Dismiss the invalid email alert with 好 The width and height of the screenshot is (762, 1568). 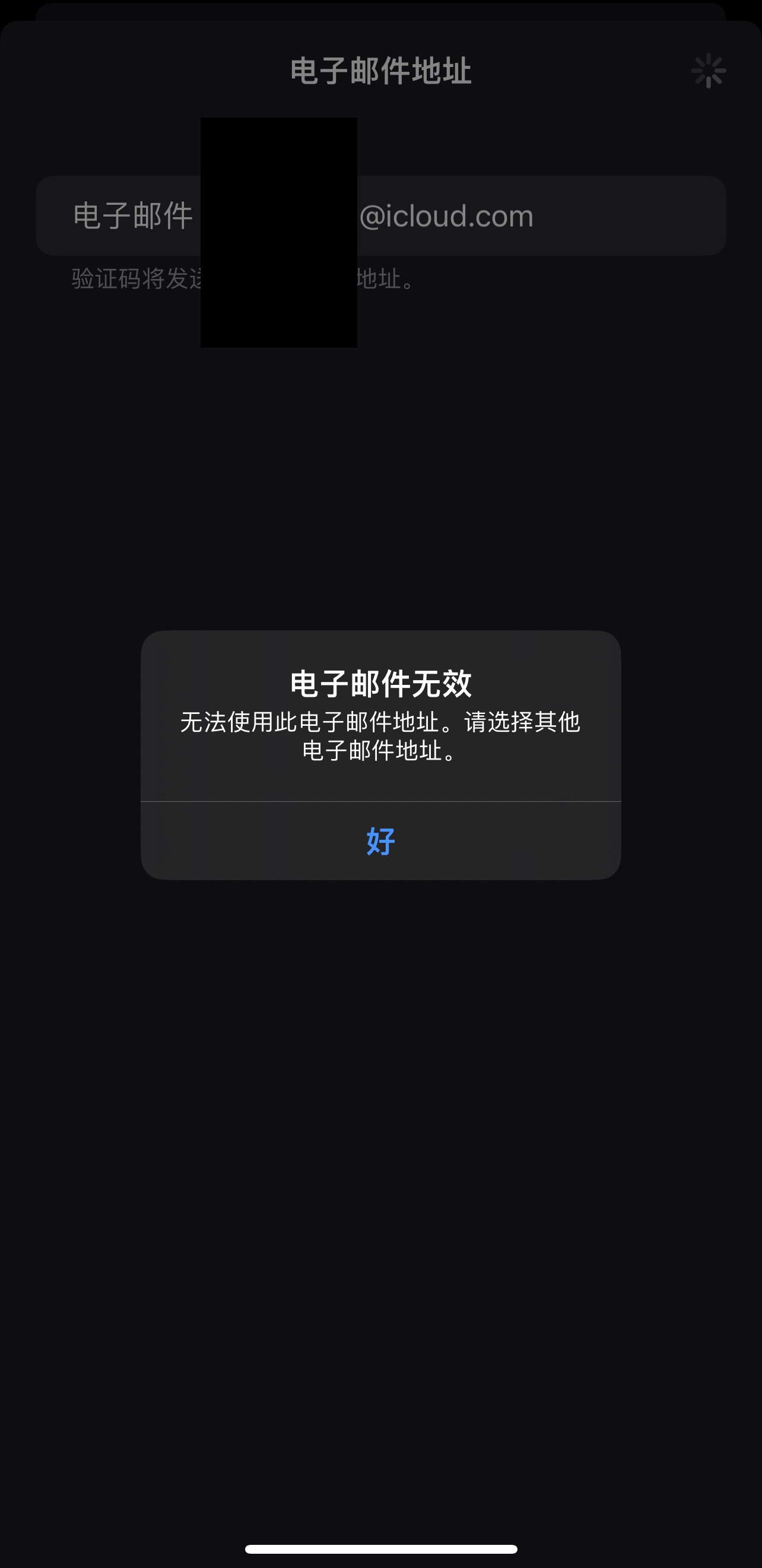coord(380,840)
